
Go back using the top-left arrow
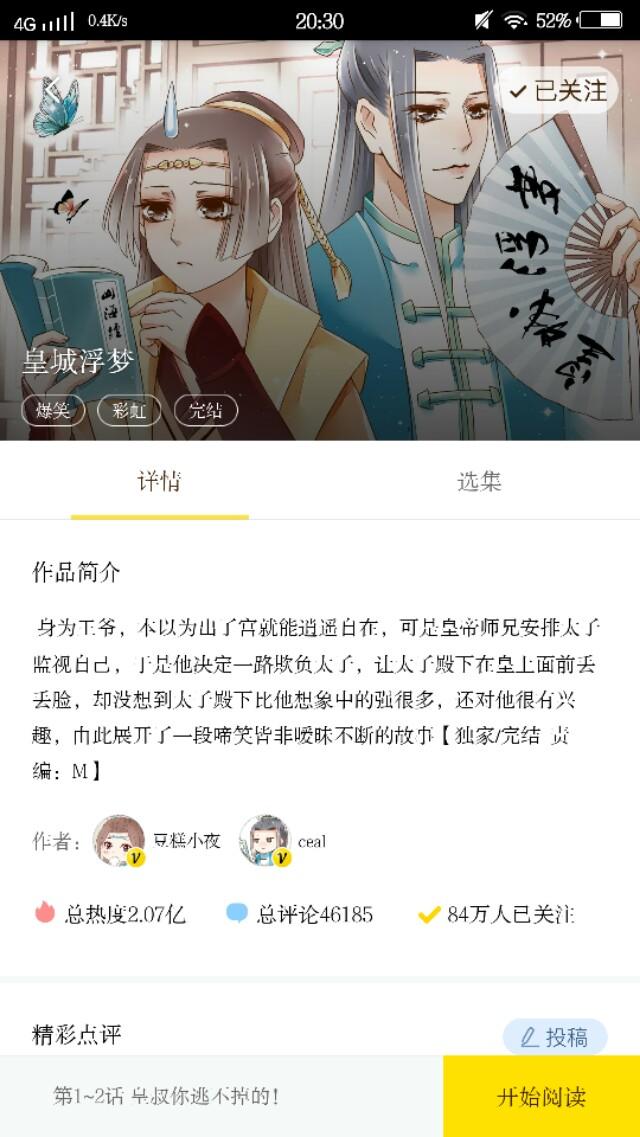(x=52, y=88)
